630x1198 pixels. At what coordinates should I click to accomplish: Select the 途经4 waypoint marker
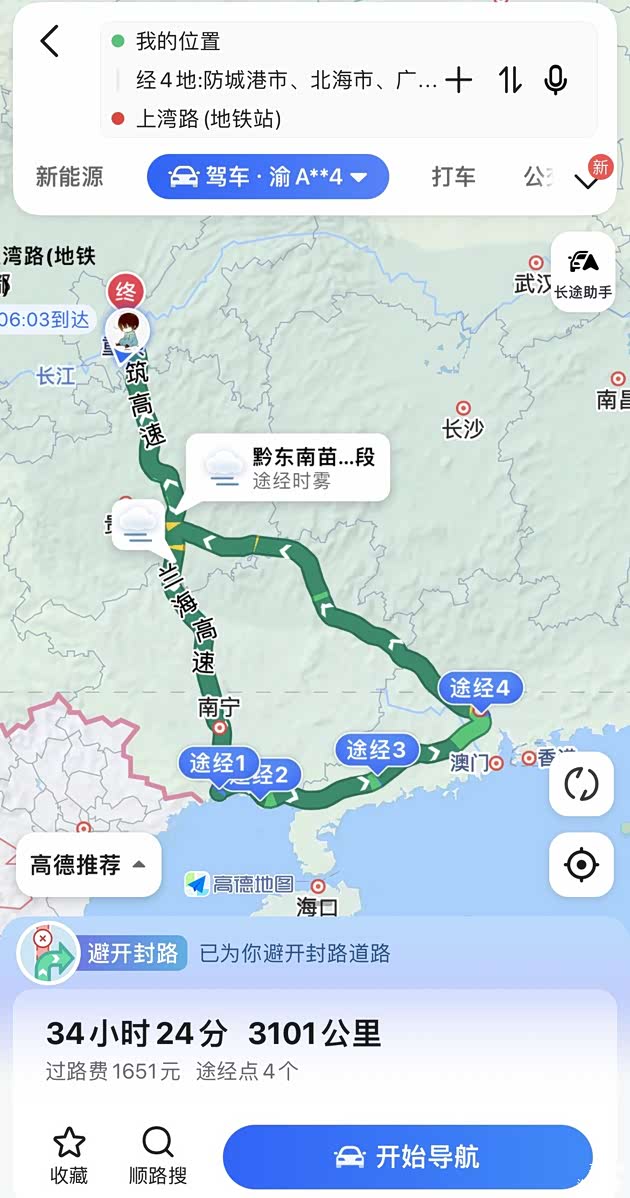coord(479,688)
